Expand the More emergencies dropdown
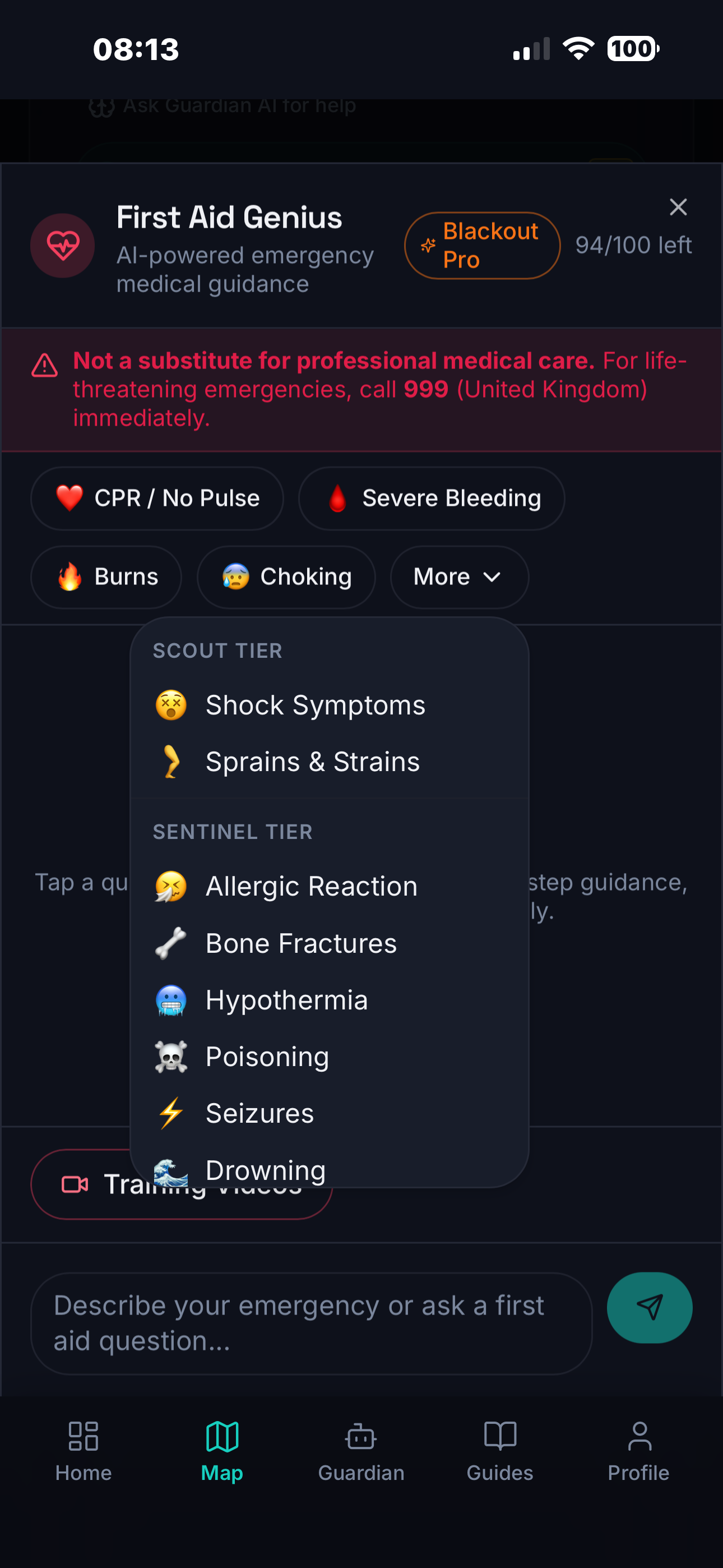723x1568 pixels. pyautogui.click(x=458, y=577)
